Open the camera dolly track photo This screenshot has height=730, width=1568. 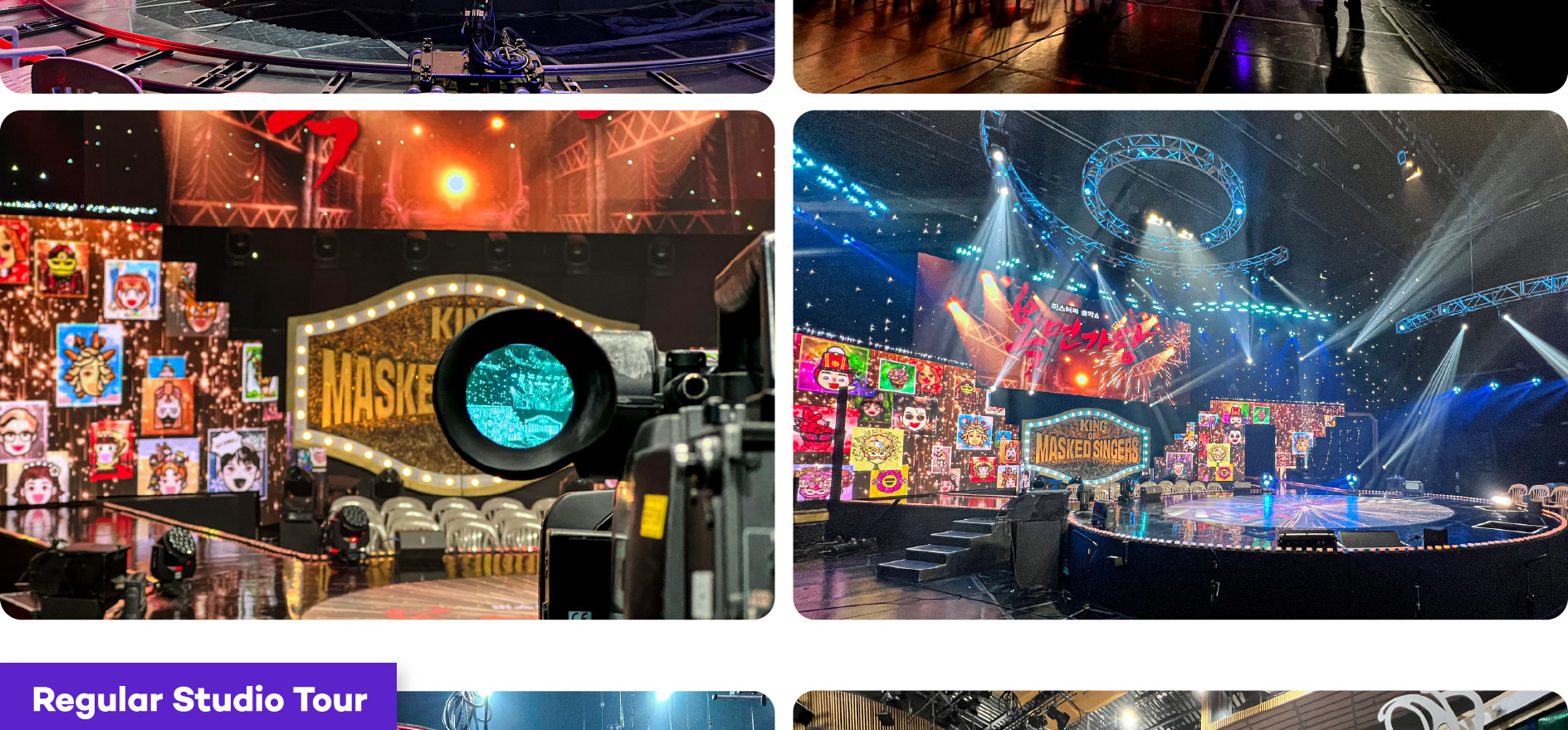click(387, 46)
